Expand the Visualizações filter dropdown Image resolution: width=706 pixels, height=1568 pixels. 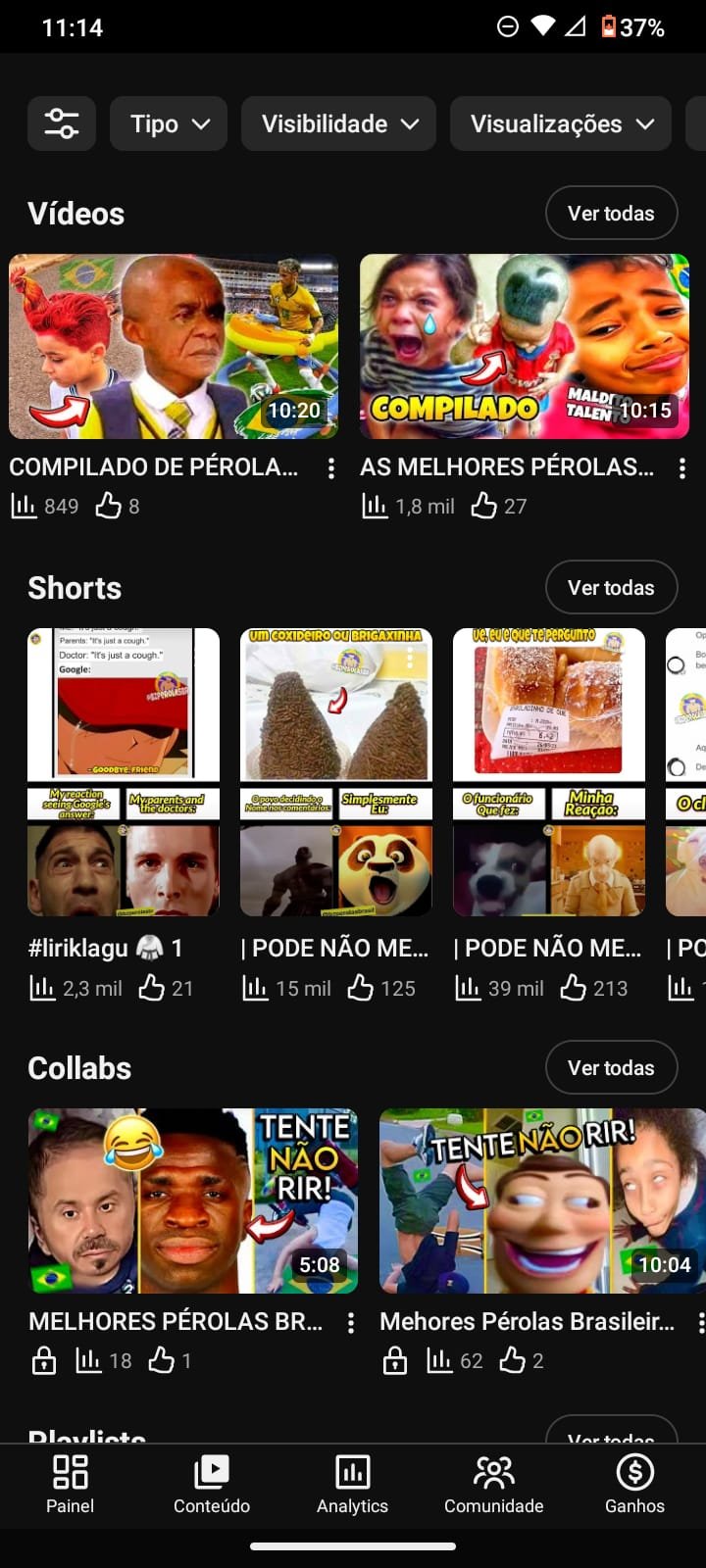coord(560,123)
